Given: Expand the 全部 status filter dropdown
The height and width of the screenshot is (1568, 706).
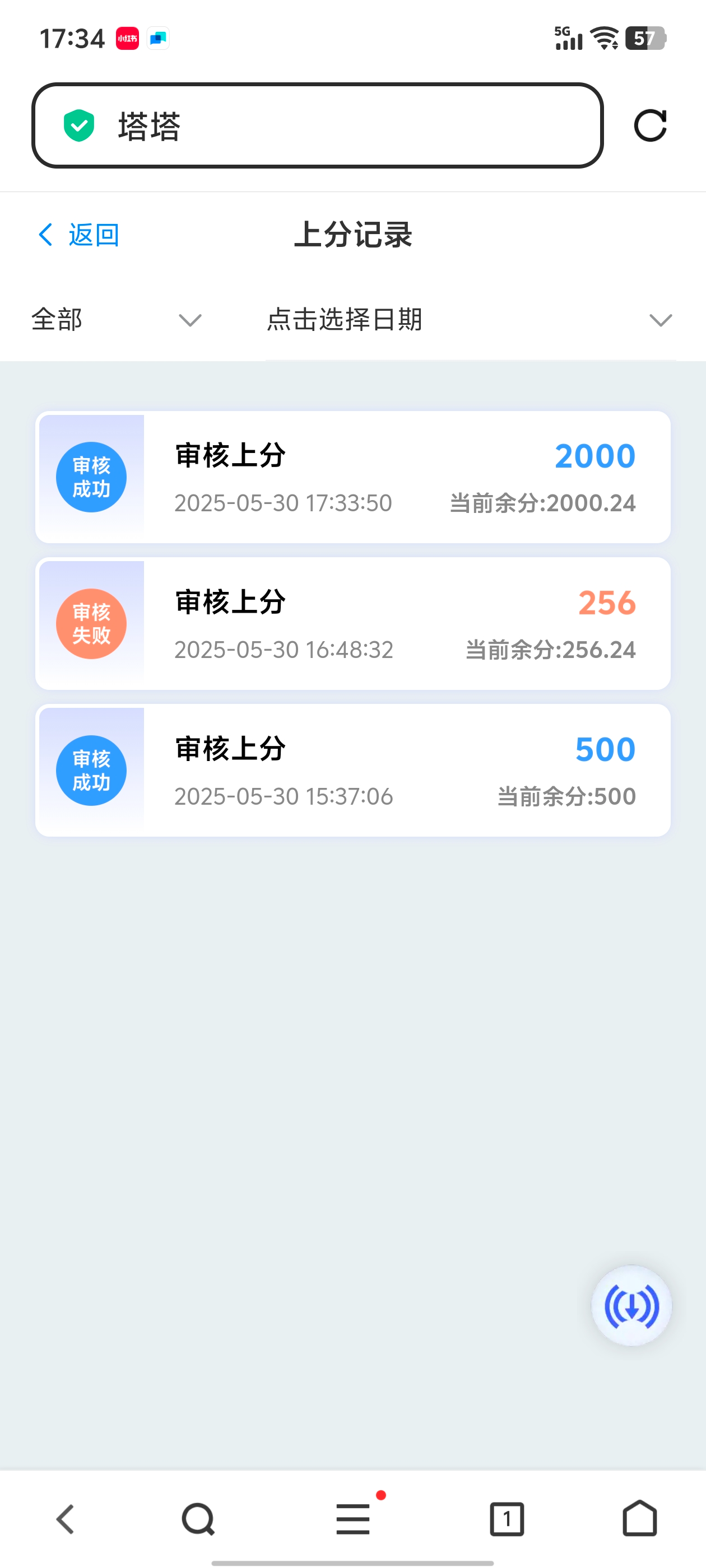Looking at the screenshot, I should point(116,320).
